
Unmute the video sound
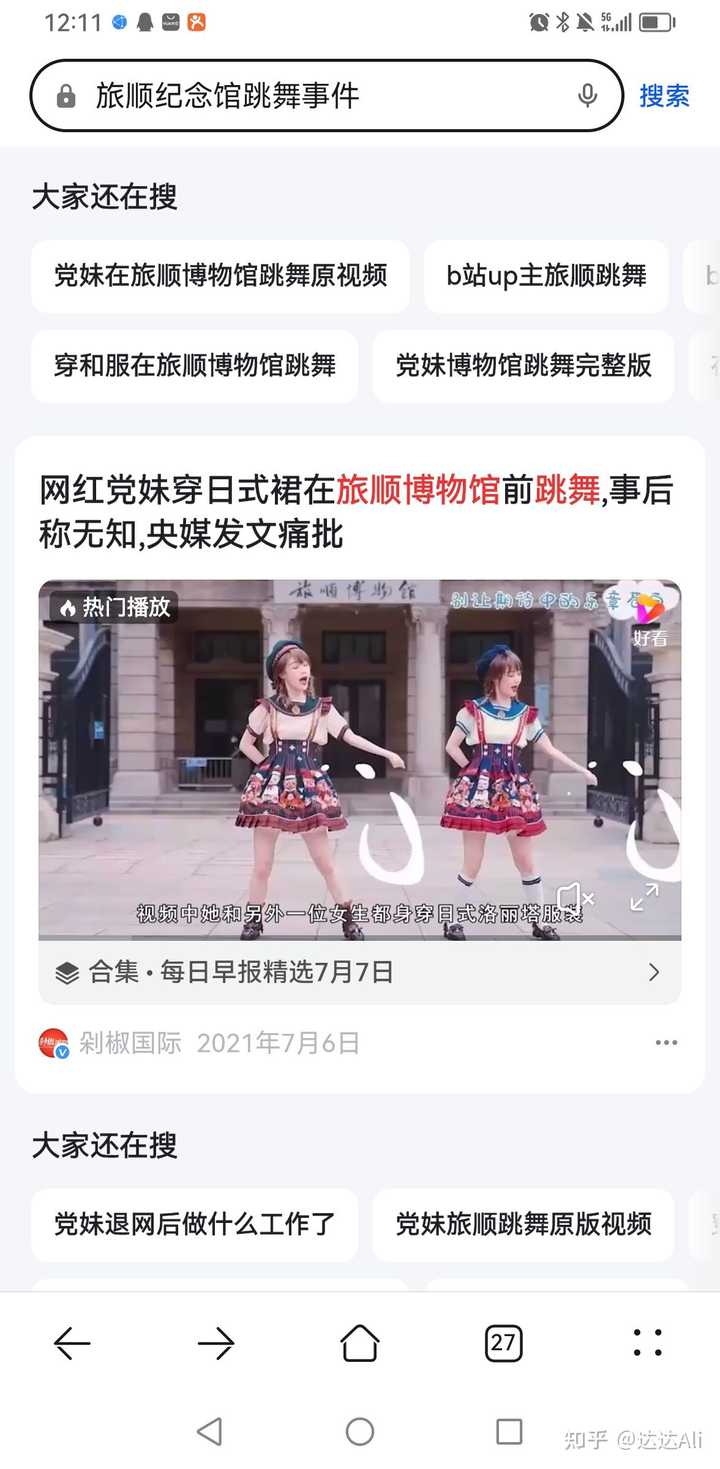[x=574, y=897]
